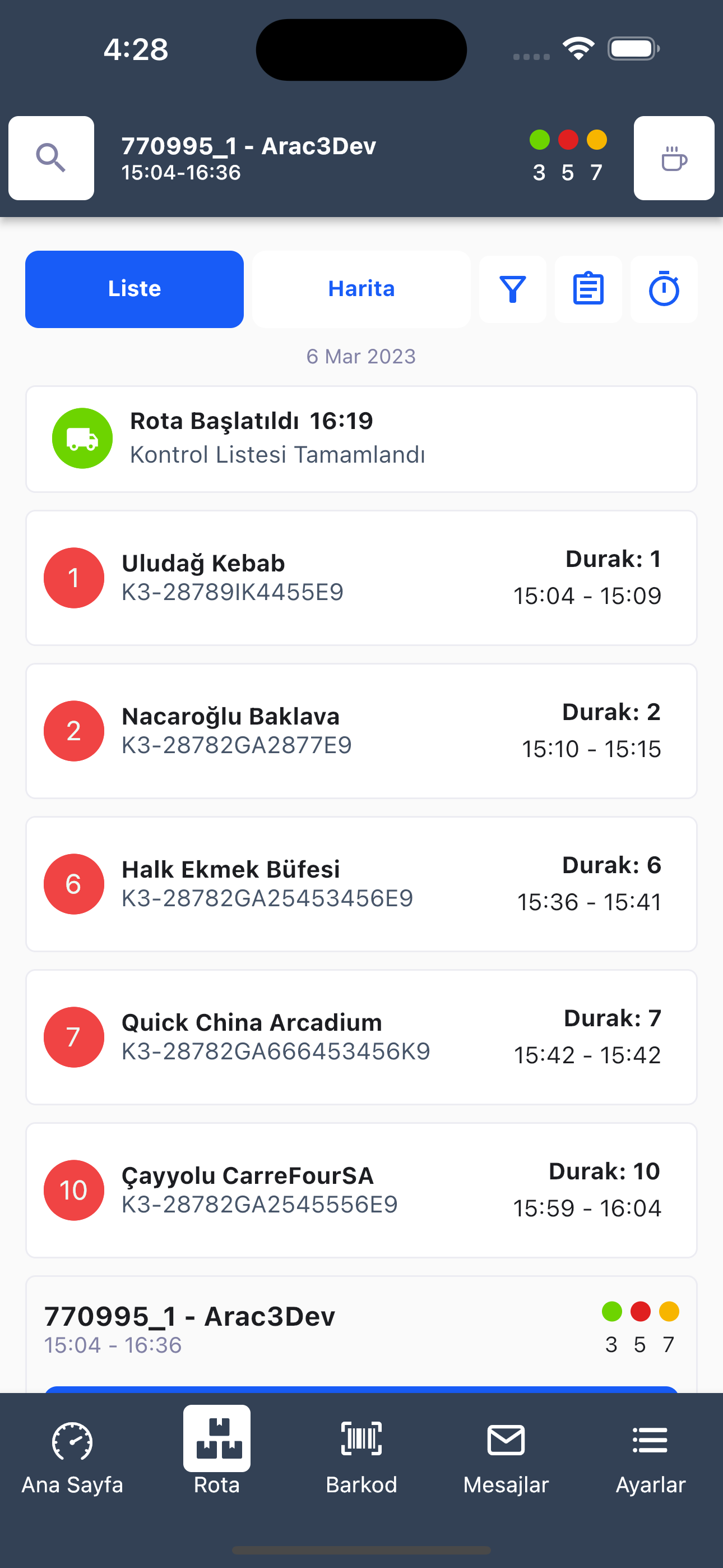Open the filter funnel icon

pos(512,289)
